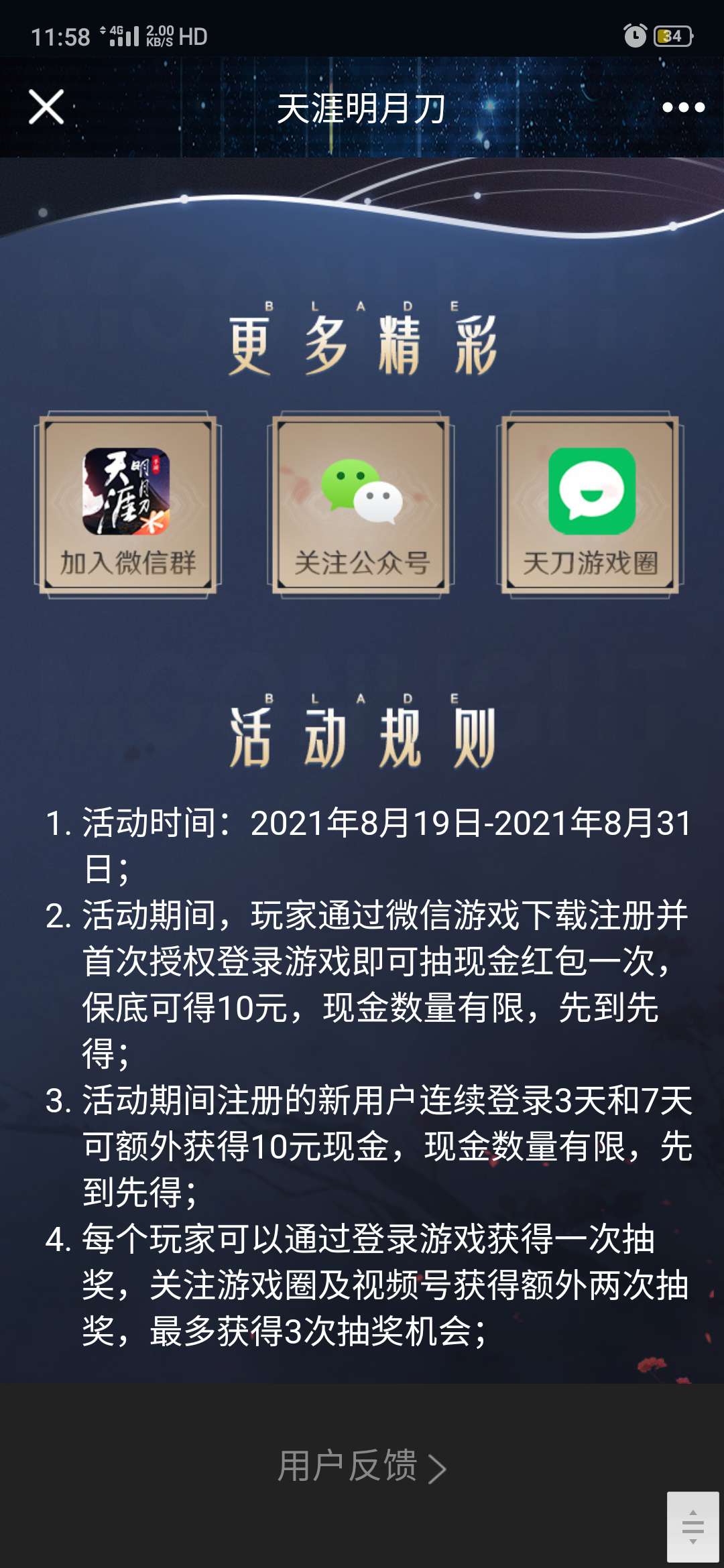
Task: Open the 加入微信群 card
Action: 127,505
